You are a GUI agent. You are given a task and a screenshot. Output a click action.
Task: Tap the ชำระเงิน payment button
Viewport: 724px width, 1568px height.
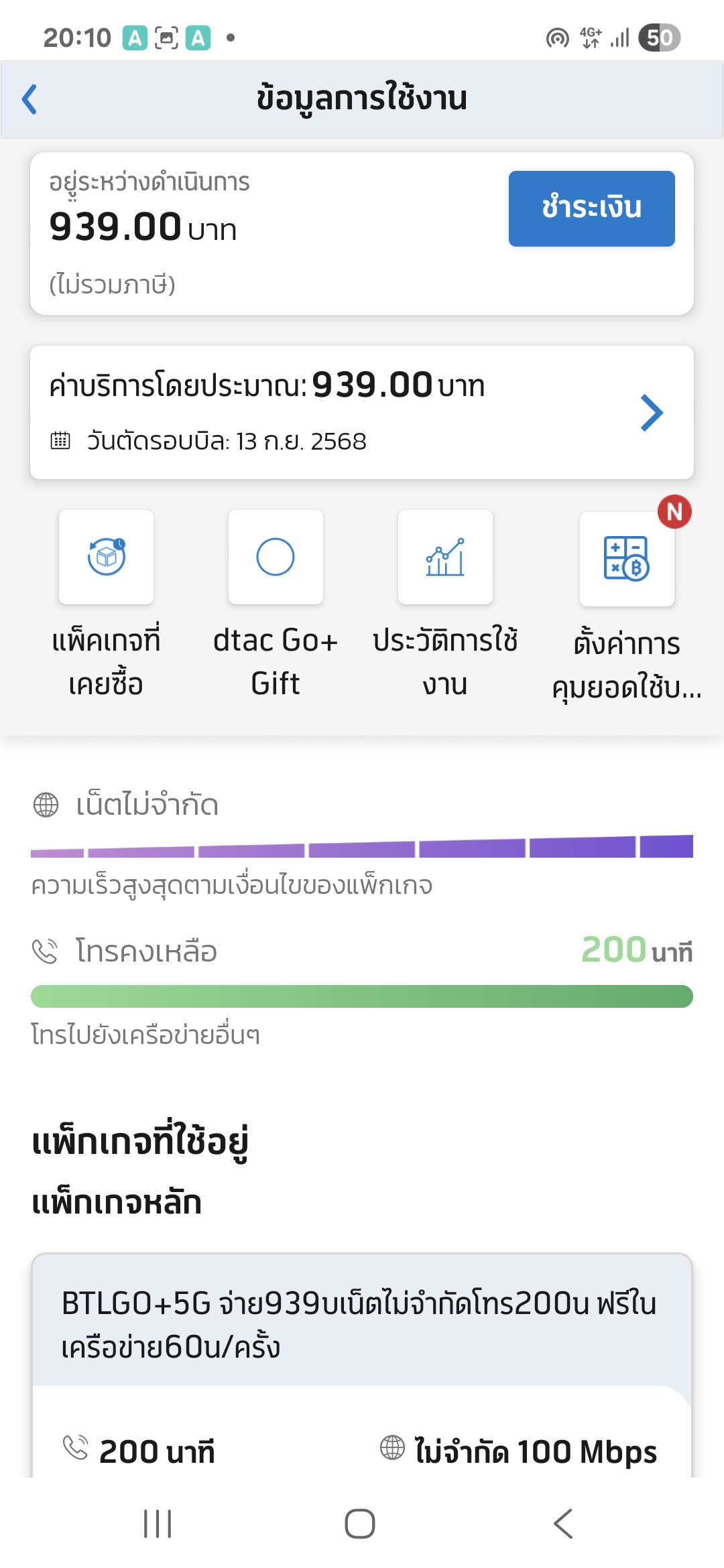click(591, 208)
